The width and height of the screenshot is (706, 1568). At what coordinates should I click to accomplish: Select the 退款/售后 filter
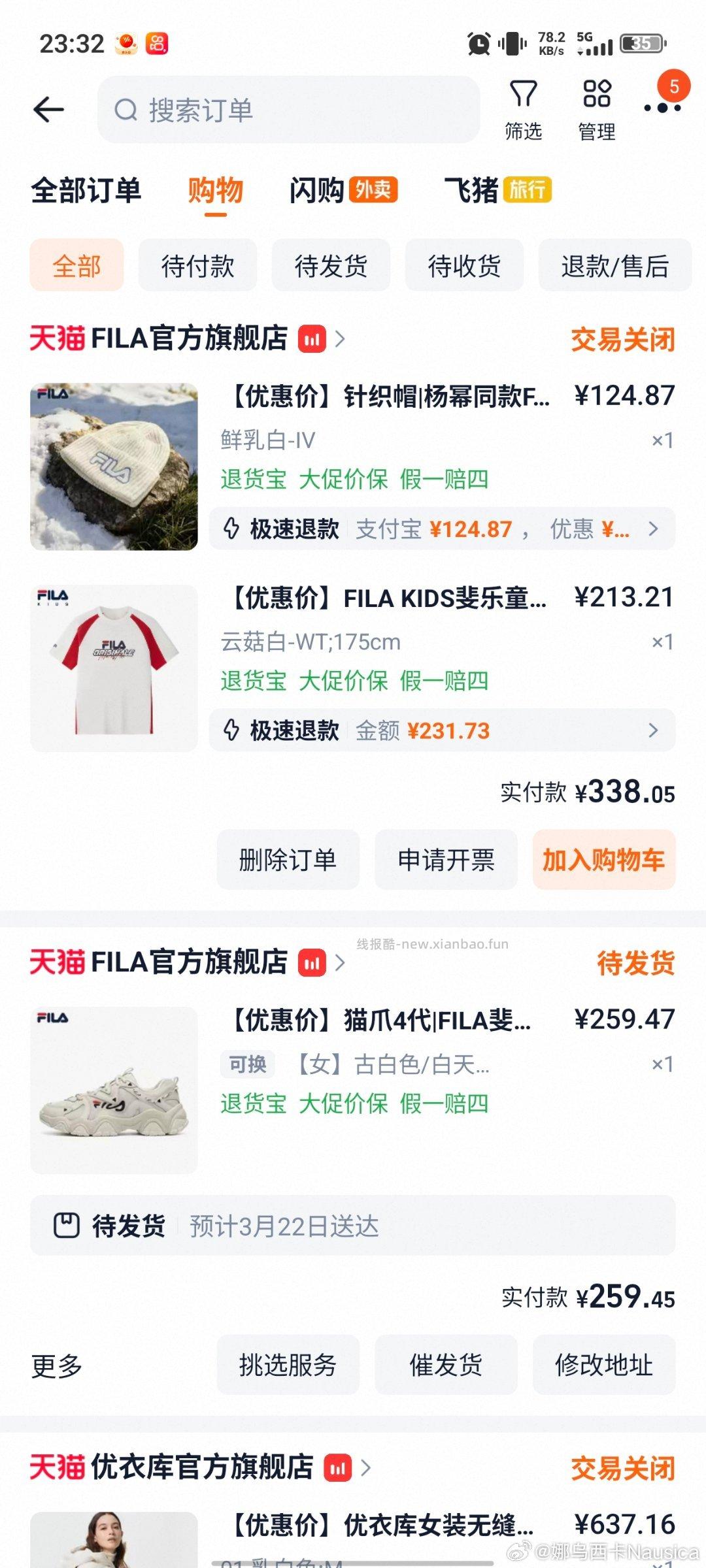pos(614,265)
